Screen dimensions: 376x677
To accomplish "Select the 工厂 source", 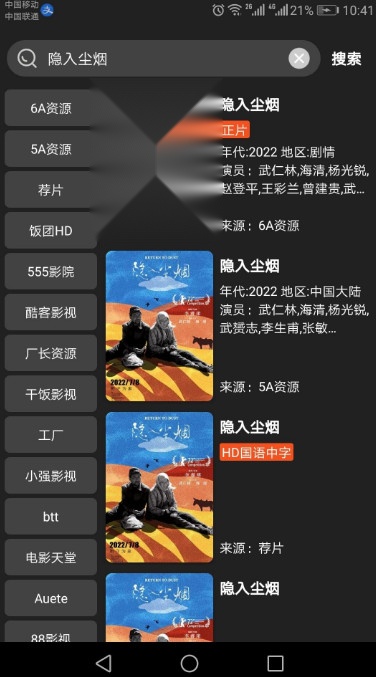I will pos(51,435).
